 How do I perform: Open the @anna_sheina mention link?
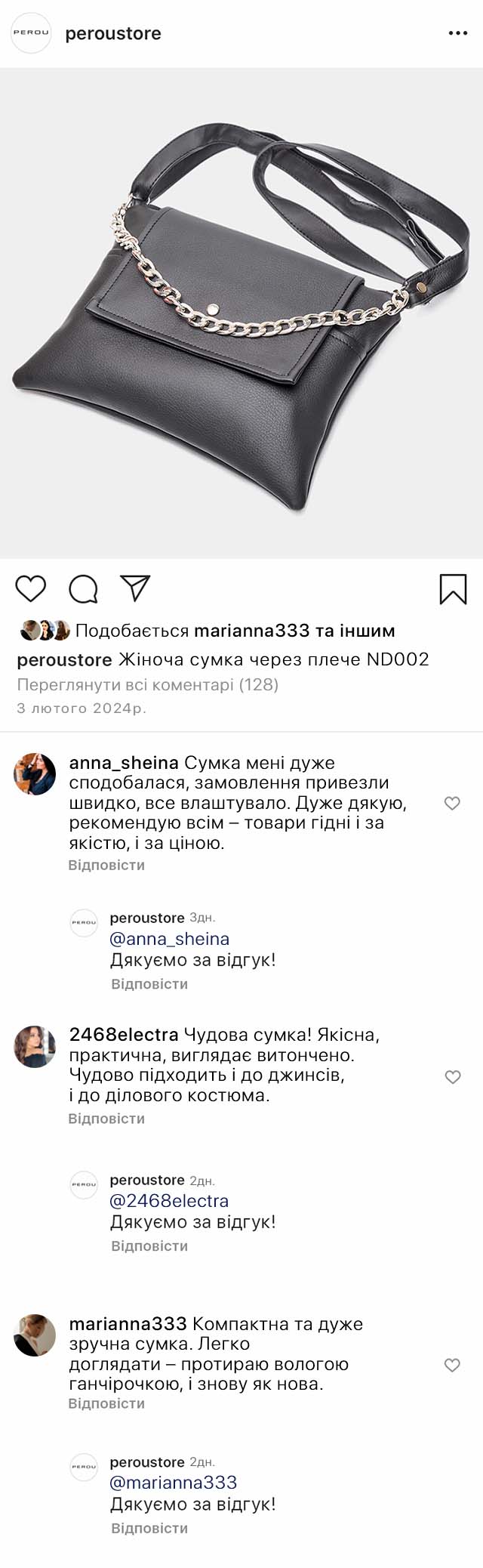click(x=170, y=939)
